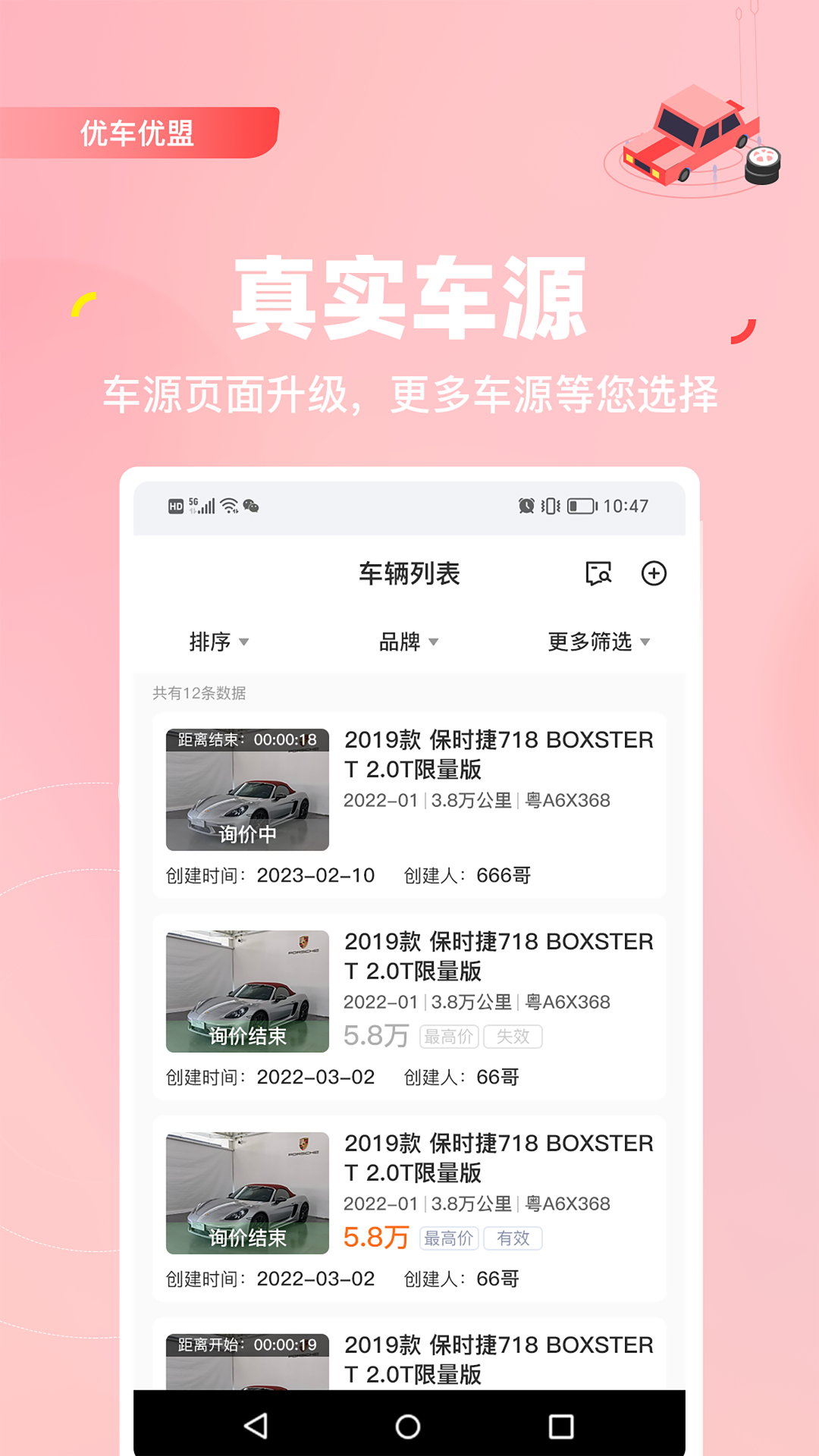The image size is (819, 1456).
Task: Tap the 最高价 label next to 5.8万 price
Action: [450, 1238]
